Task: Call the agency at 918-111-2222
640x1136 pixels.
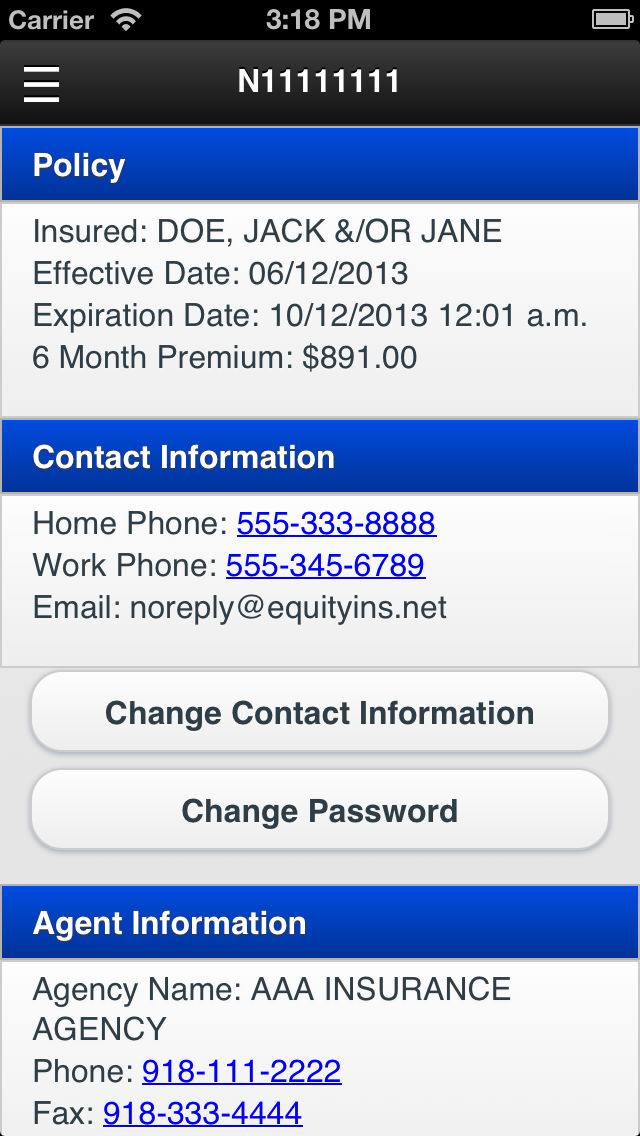Action: (x=241, y=1071)
